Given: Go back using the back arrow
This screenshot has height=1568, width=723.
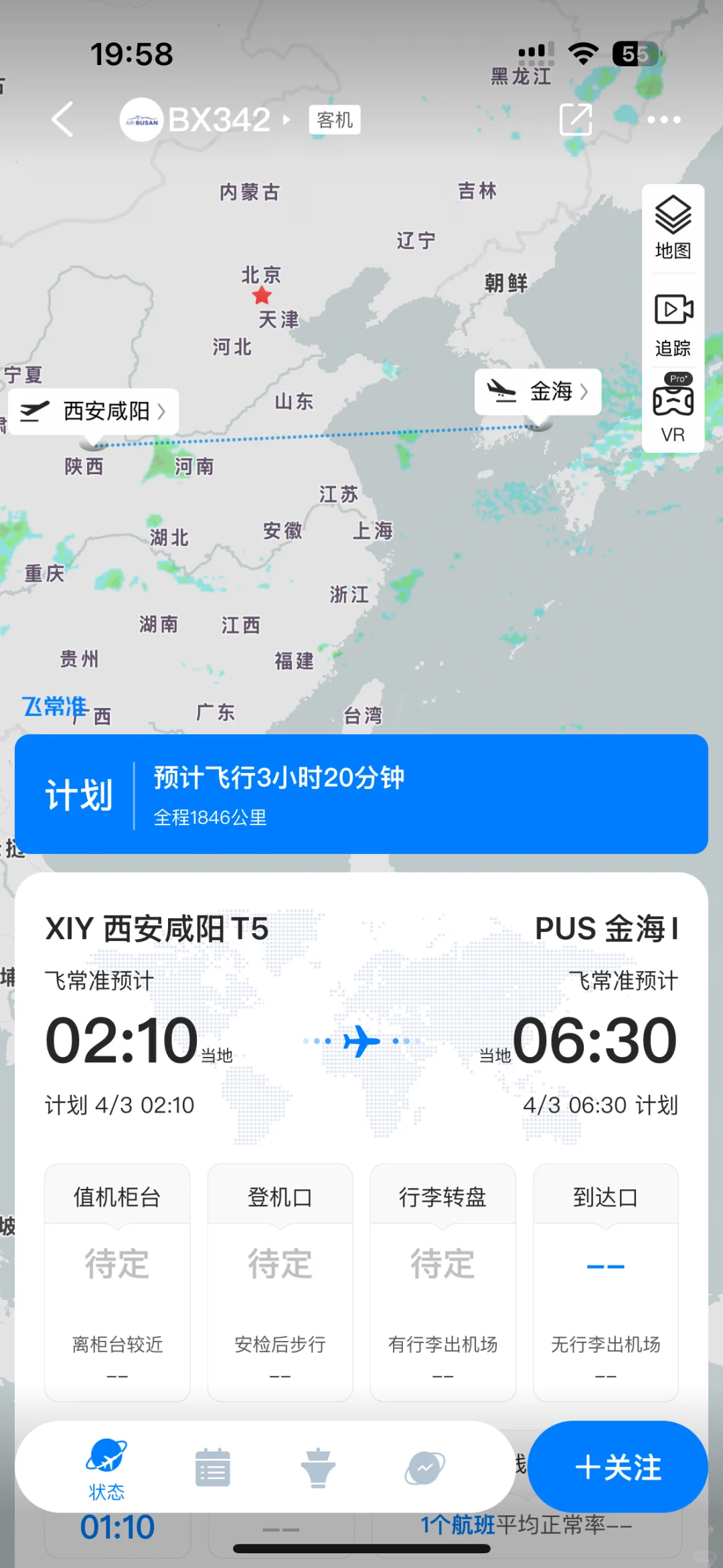Looking at the screenshot, I should [62, 120].
